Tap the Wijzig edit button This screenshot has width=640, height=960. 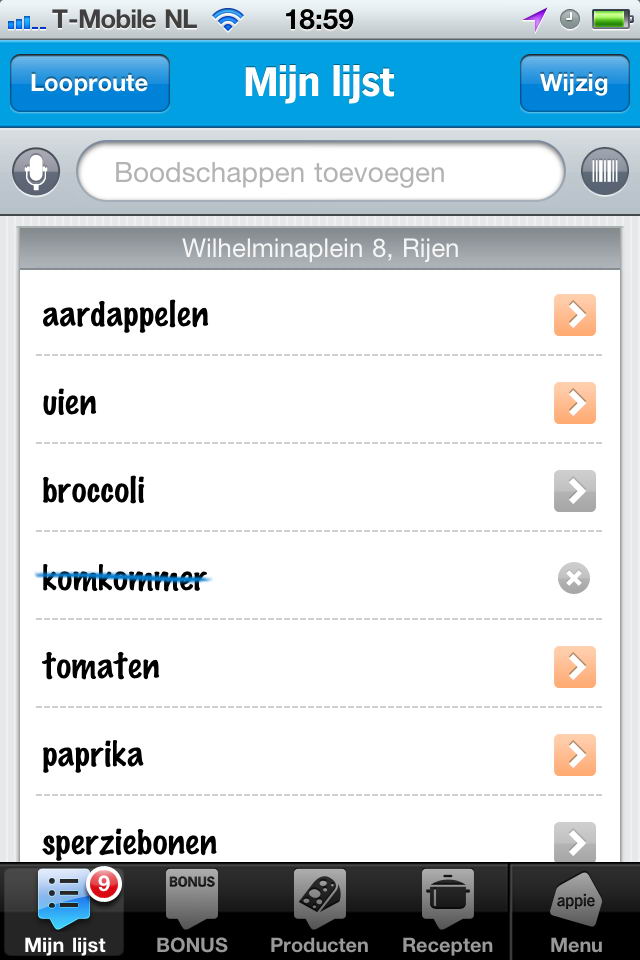pos(574,83)
